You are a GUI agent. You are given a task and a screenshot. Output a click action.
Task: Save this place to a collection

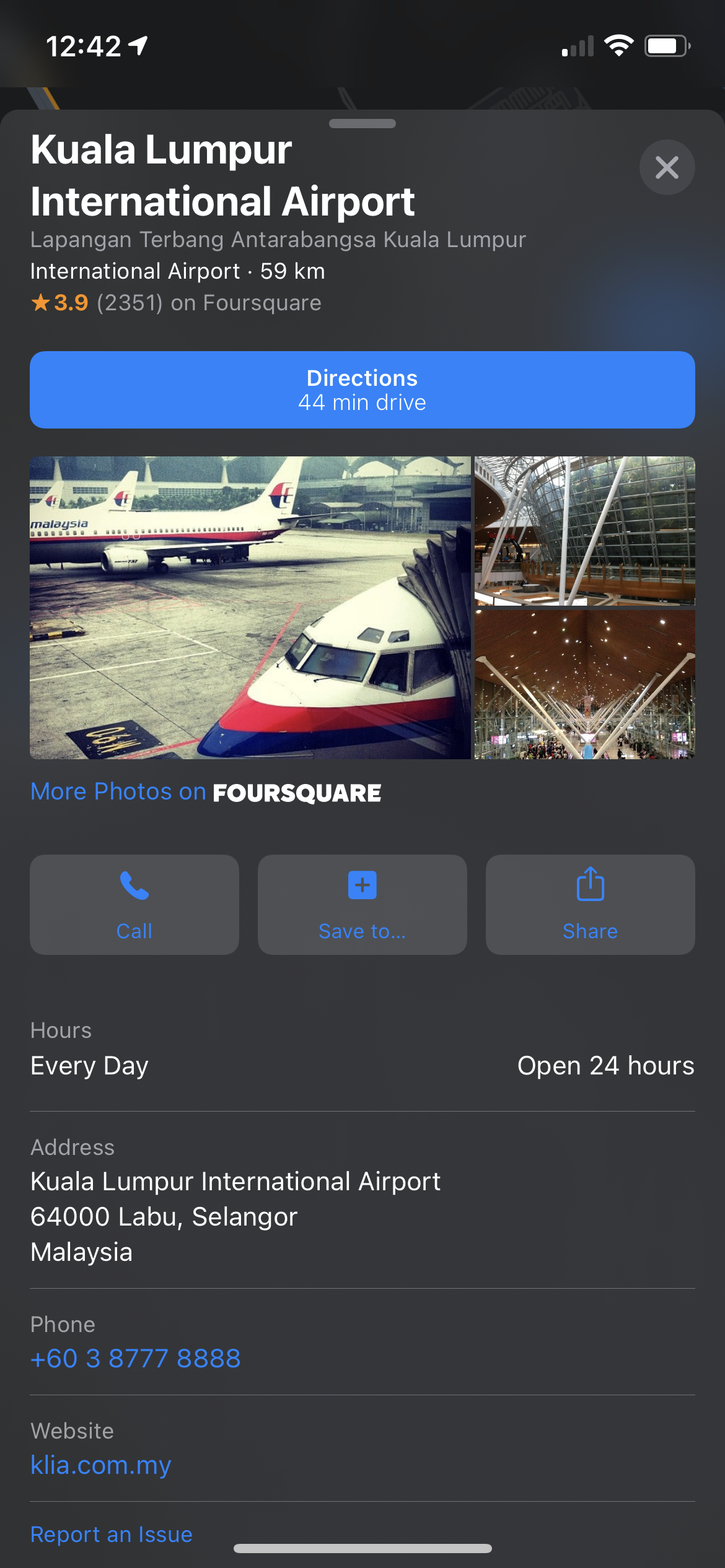(362, 904)
